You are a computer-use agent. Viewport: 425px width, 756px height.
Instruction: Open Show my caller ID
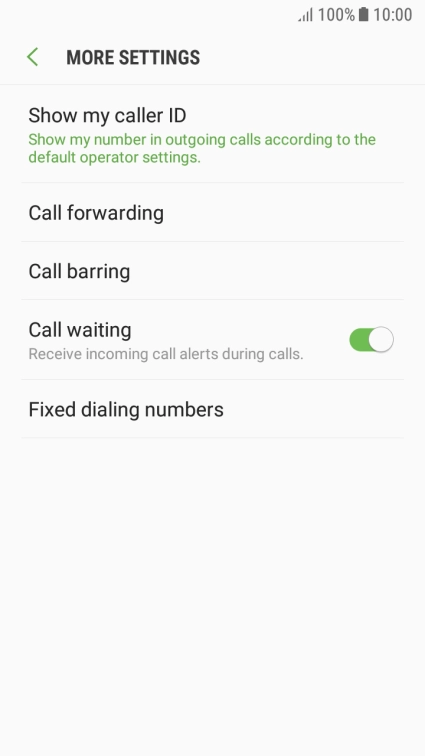[x=212, y=135]
